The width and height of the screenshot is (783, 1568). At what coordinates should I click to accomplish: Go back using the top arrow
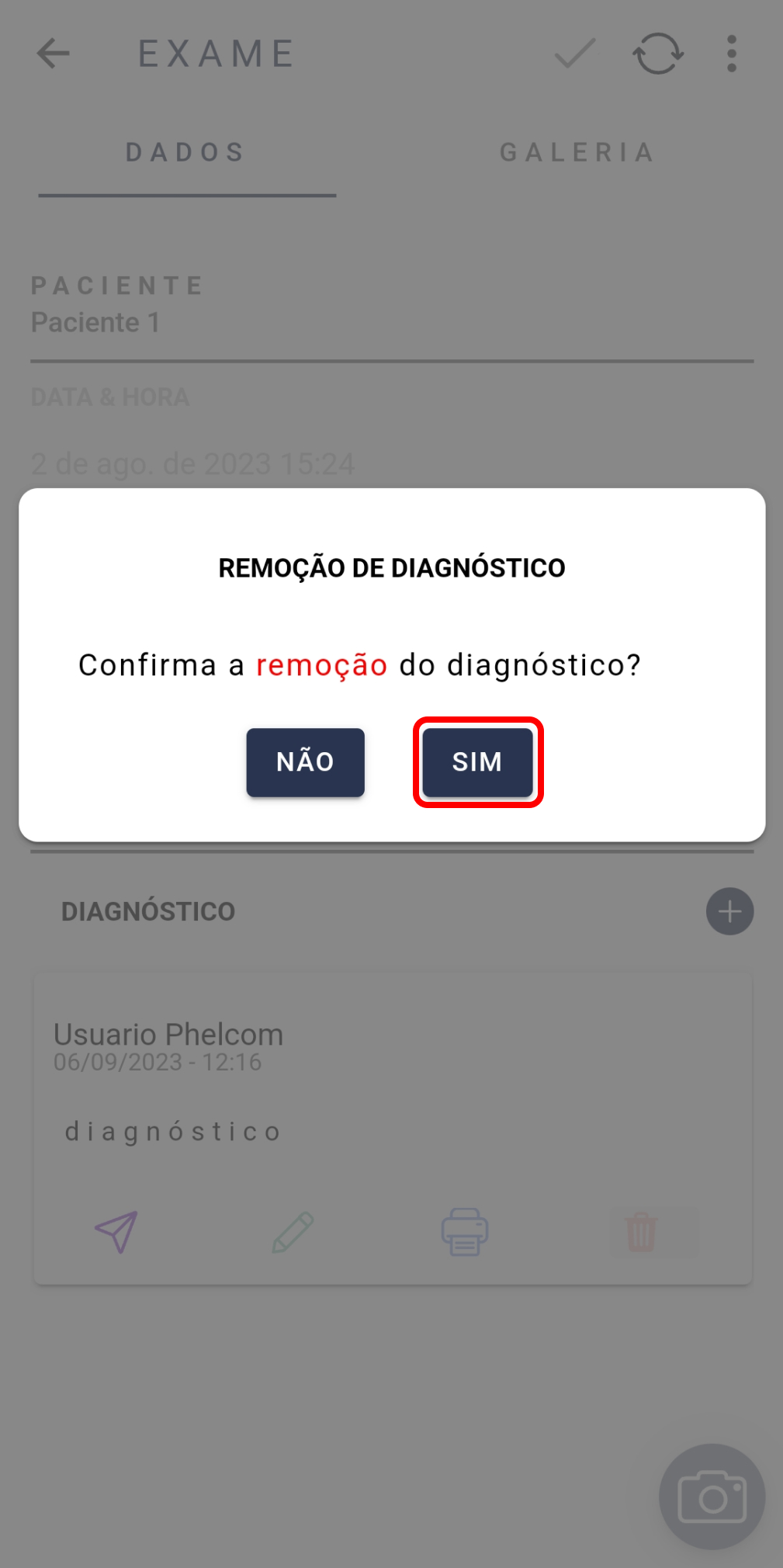pyautogui.click(x=53, y=54)
